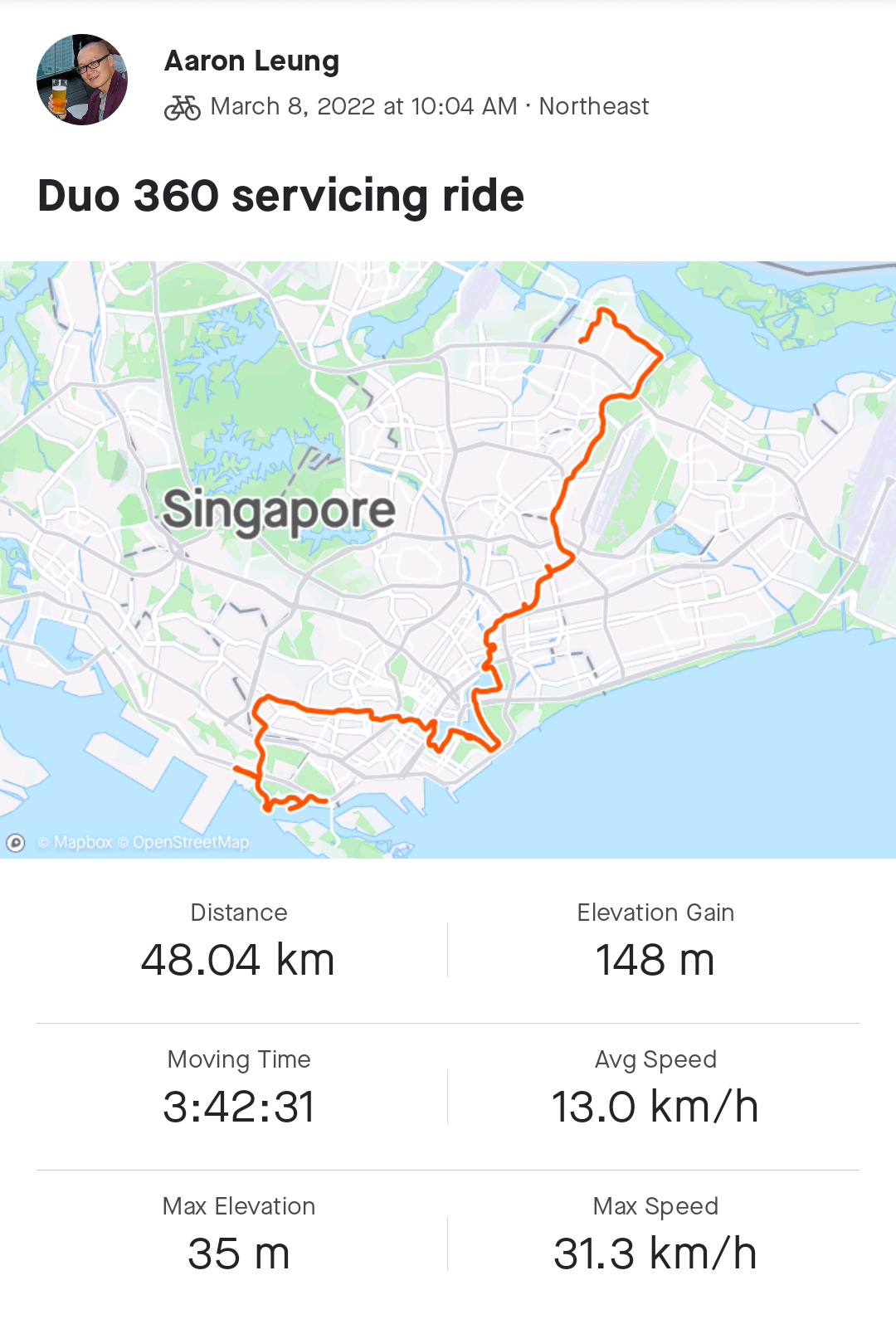Tap the athlete name Aaron Leung

[251, 61]
